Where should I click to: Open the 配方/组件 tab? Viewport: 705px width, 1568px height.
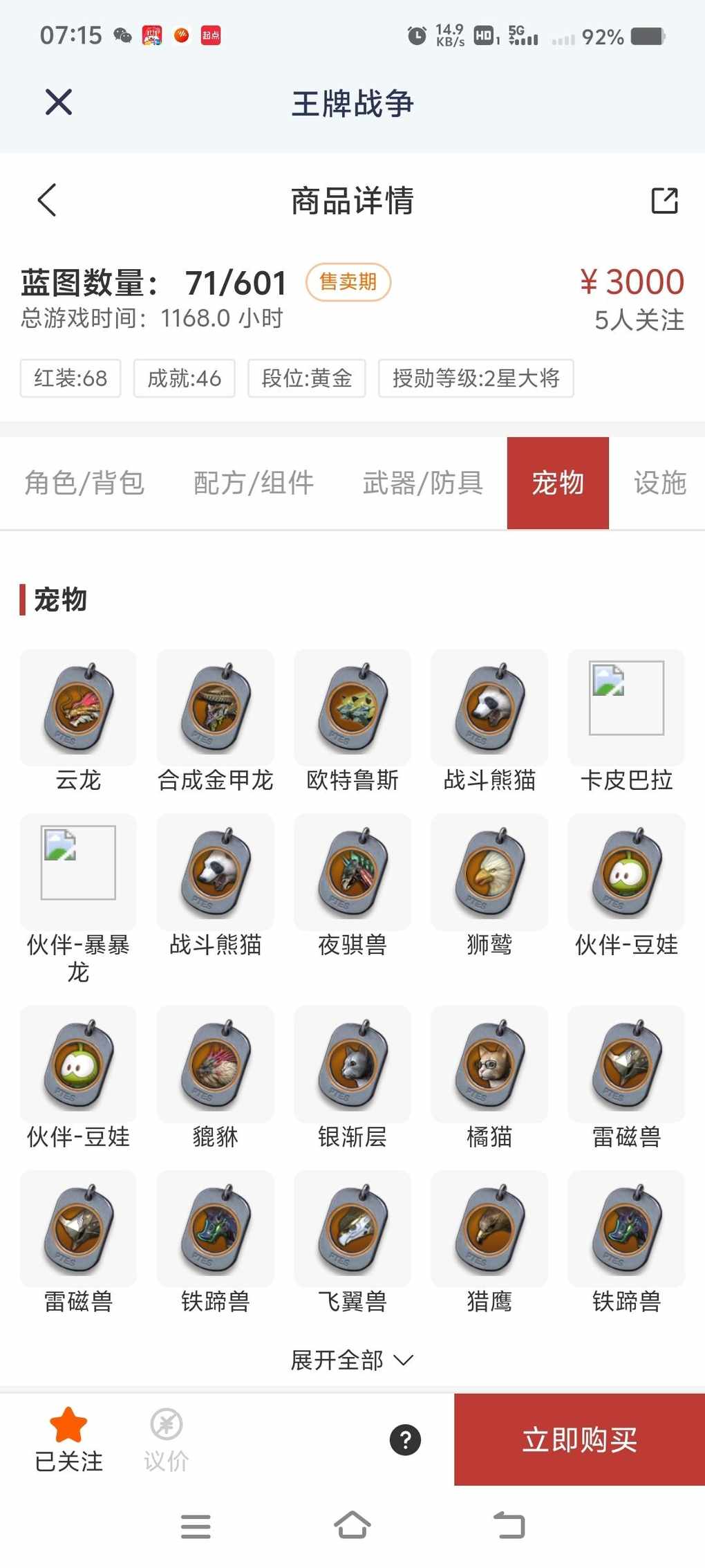tap(254, 483)
